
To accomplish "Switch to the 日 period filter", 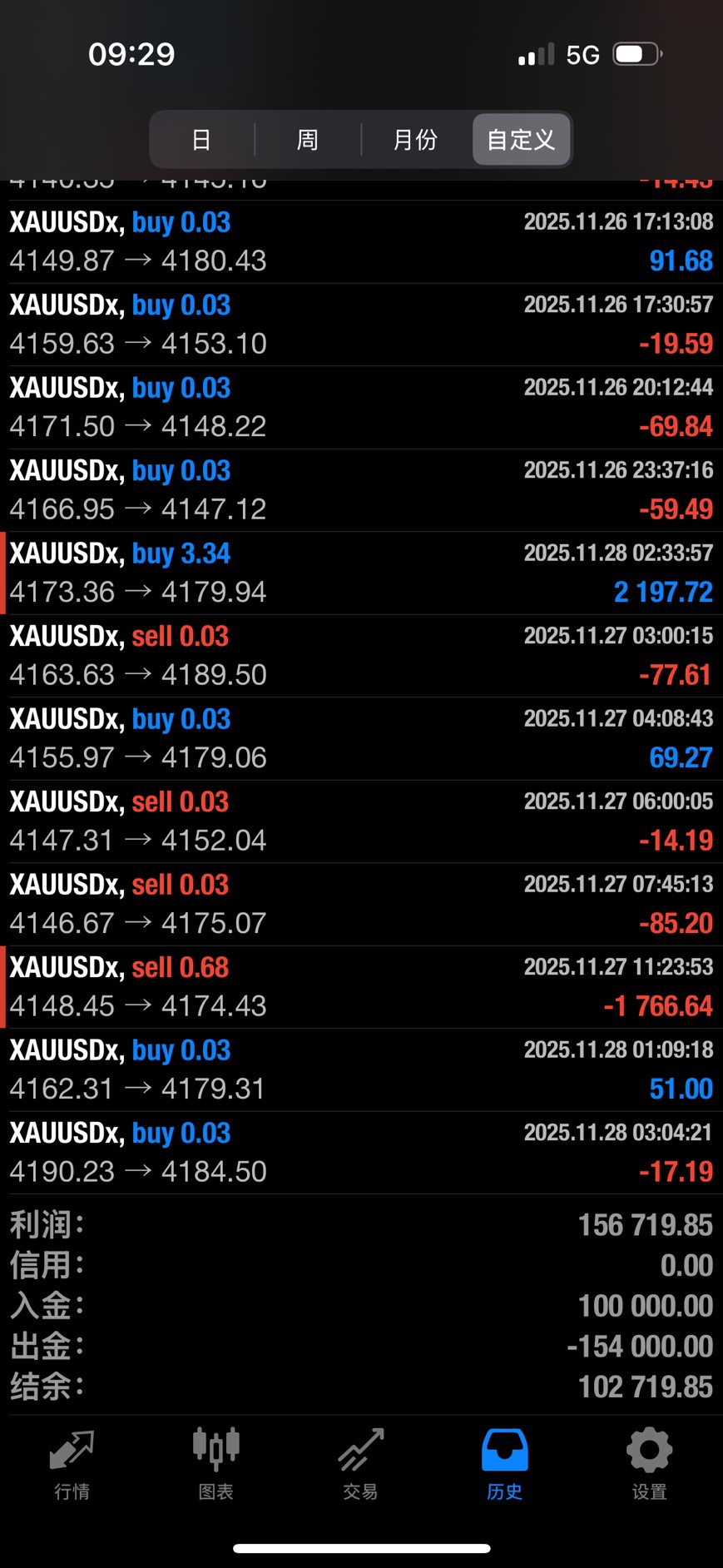I will pyautogui.click(x=201, y=140).
